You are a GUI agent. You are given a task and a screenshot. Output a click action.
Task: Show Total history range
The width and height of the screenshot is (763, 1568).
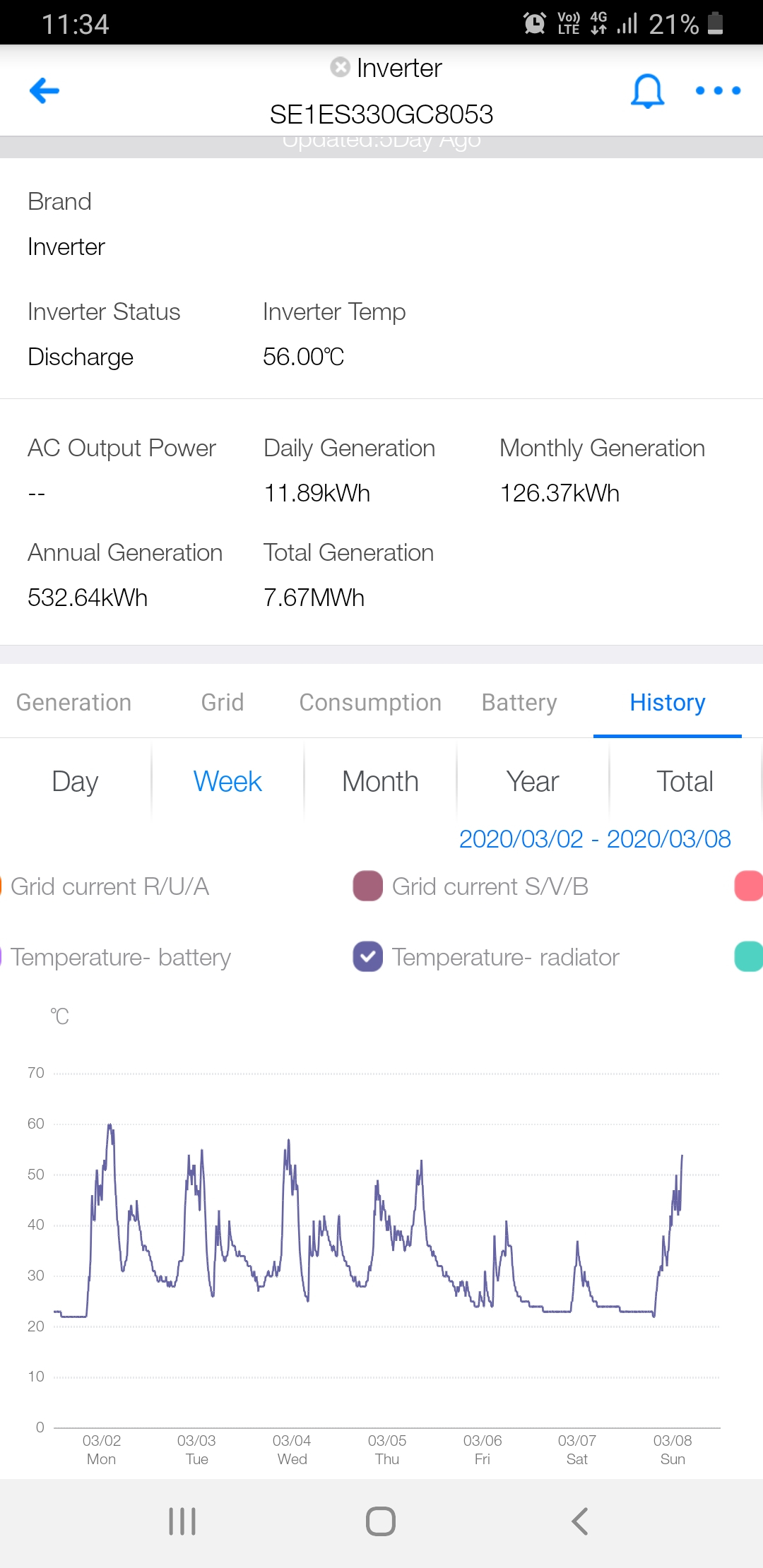[x=685, y=782]
